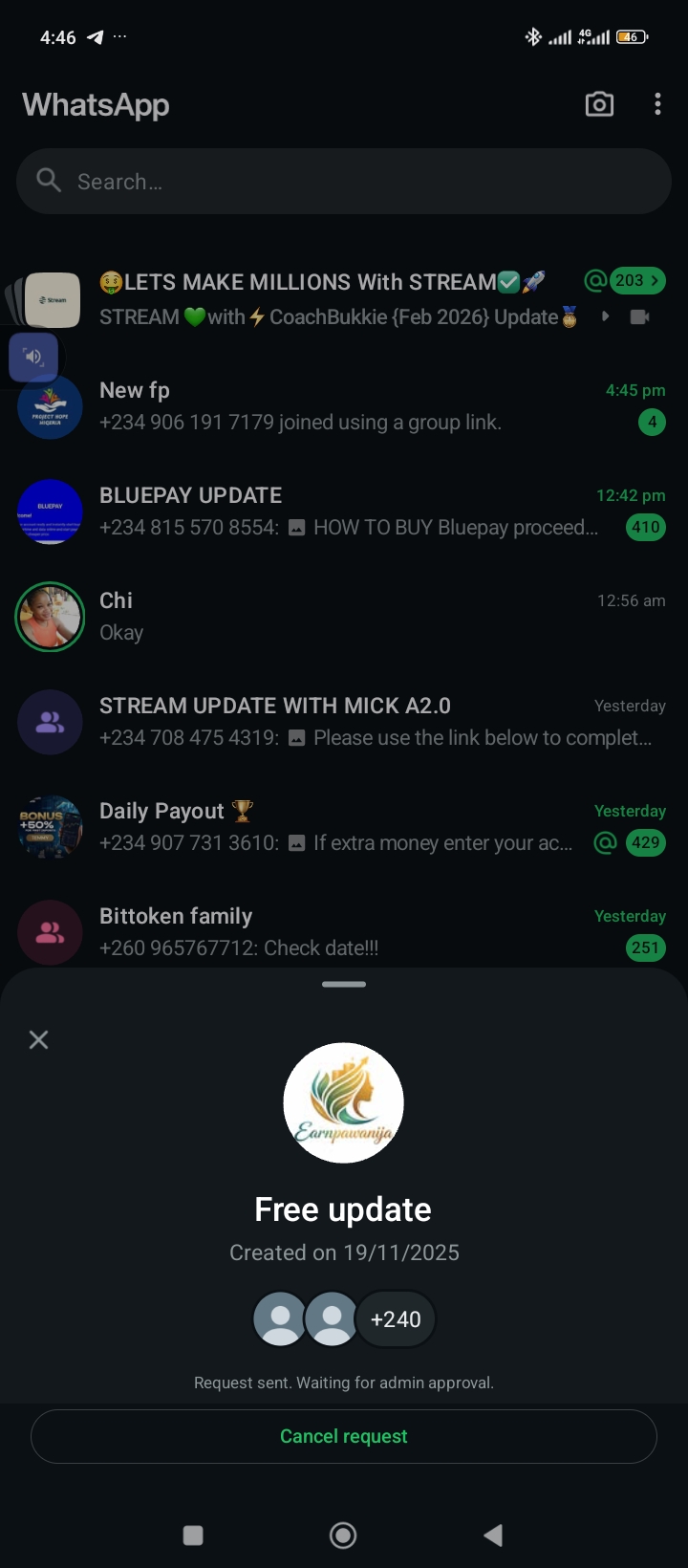The height and width of the screenshot is (1568, 688).
Task: Tap the Search field
Action: pyautogui.click(x=344, y=182)
